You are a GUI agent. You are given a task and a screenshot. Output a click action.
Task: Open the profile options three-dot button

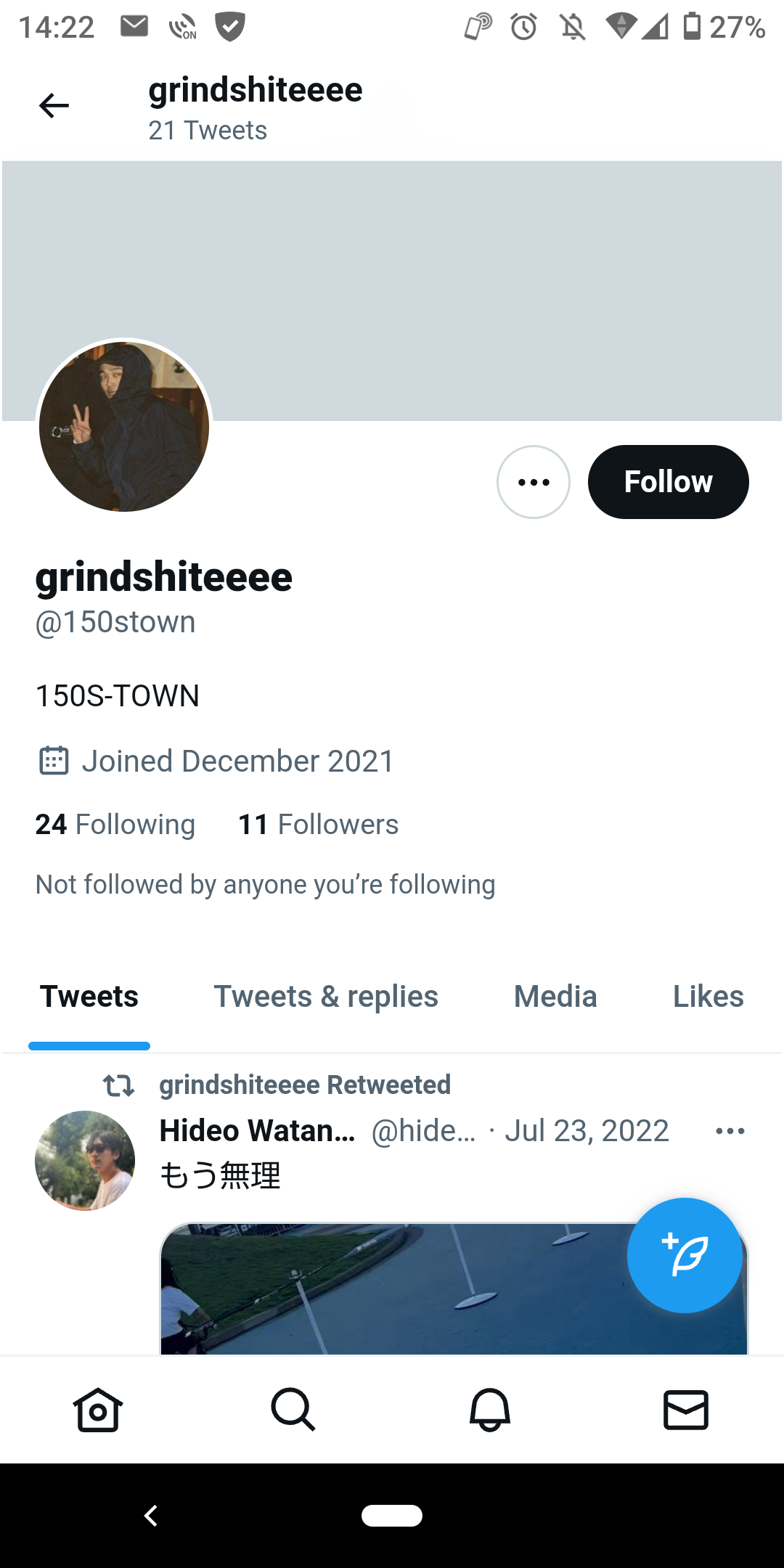[x=534, y=482]
